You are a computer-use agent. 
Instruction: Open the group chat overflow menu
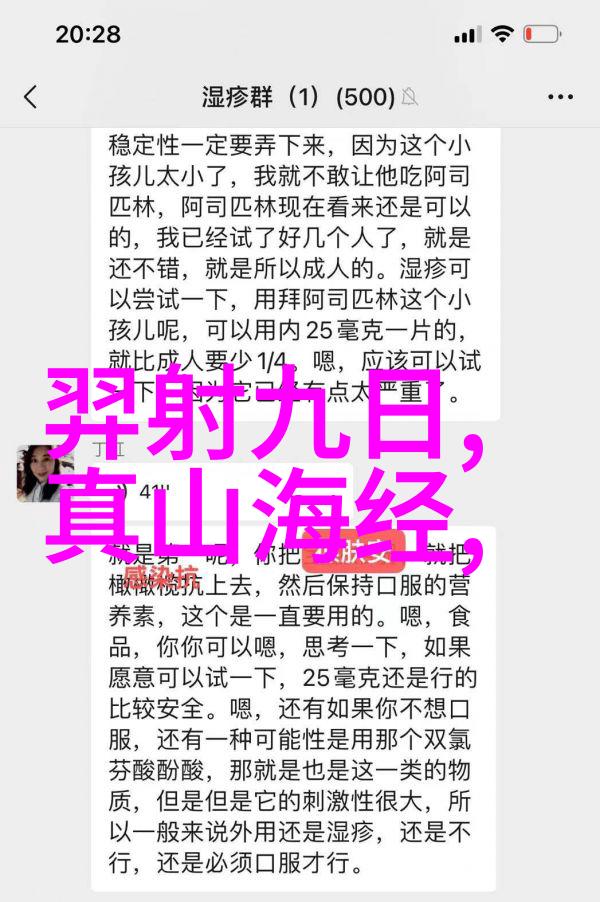[560, 97]
